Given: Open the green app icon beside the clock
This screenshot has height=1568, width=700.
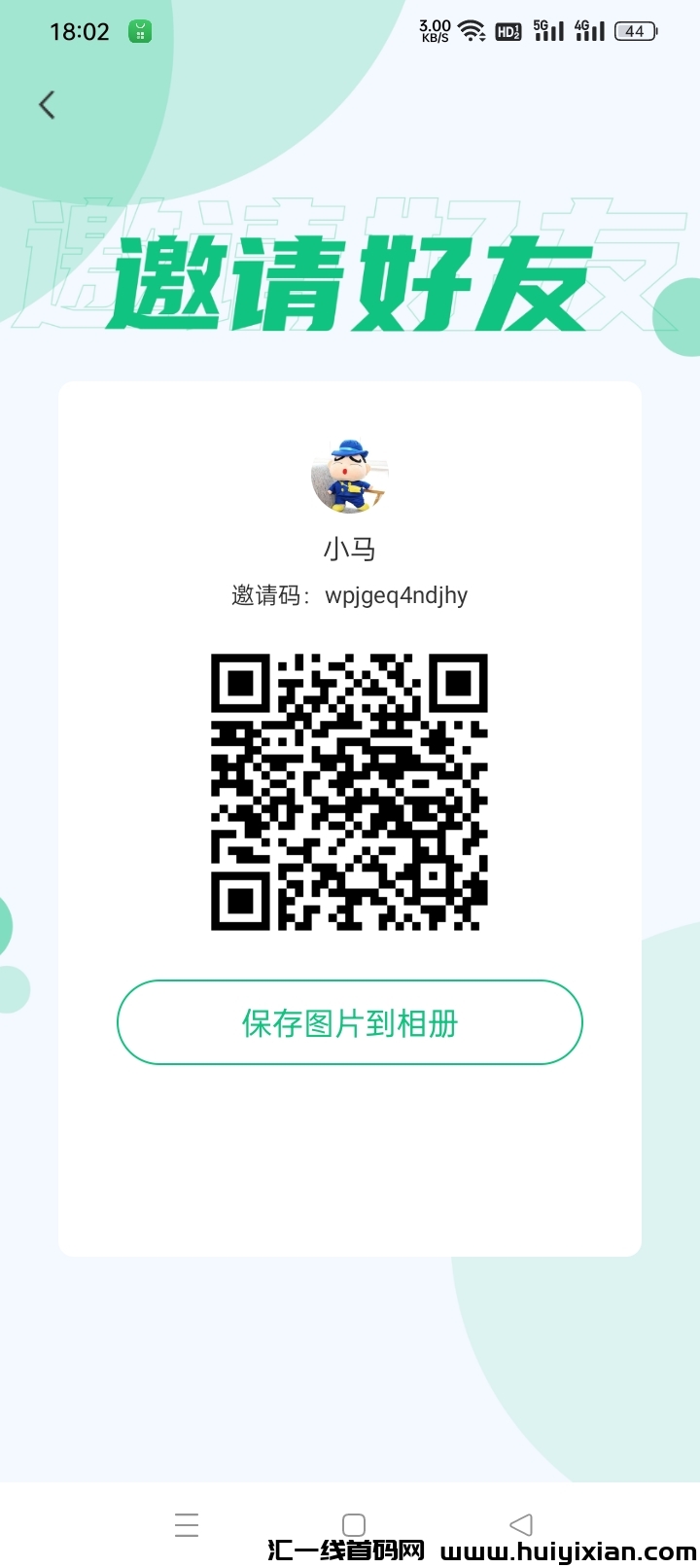Looking at the screenshot, I should 139,31.
